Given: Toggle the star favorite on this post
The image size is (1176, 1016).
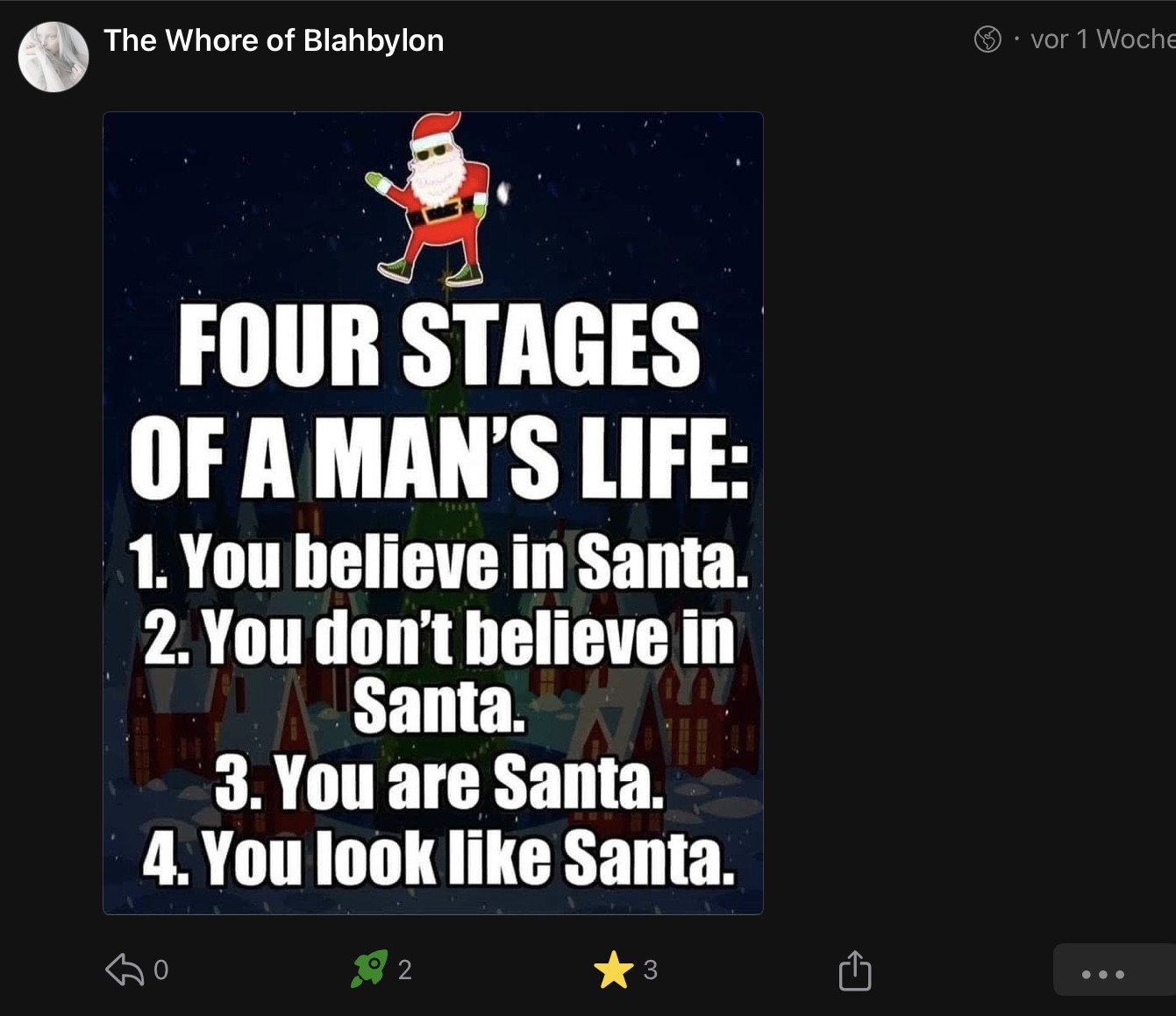Looking at the screenshot, I should [x=613, y=970].
